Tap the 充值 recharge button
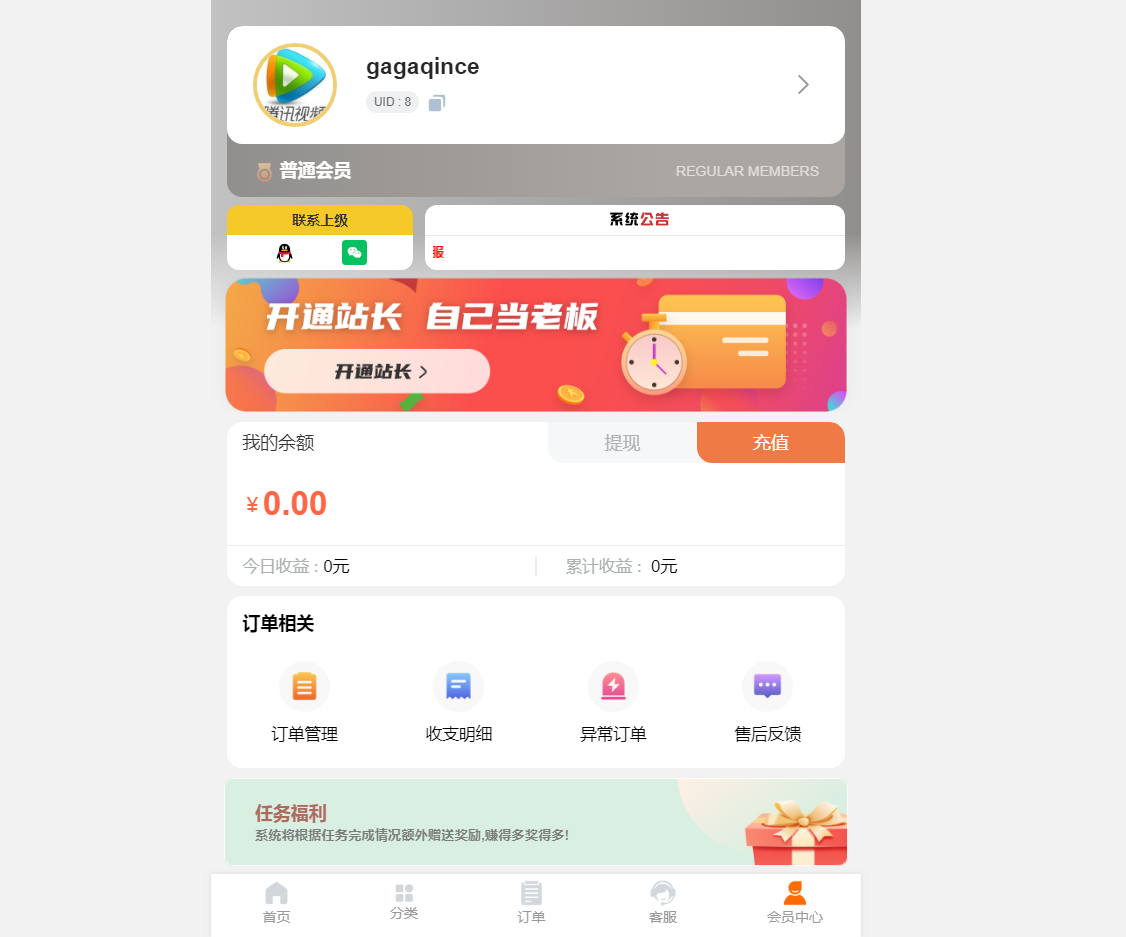 770,443
